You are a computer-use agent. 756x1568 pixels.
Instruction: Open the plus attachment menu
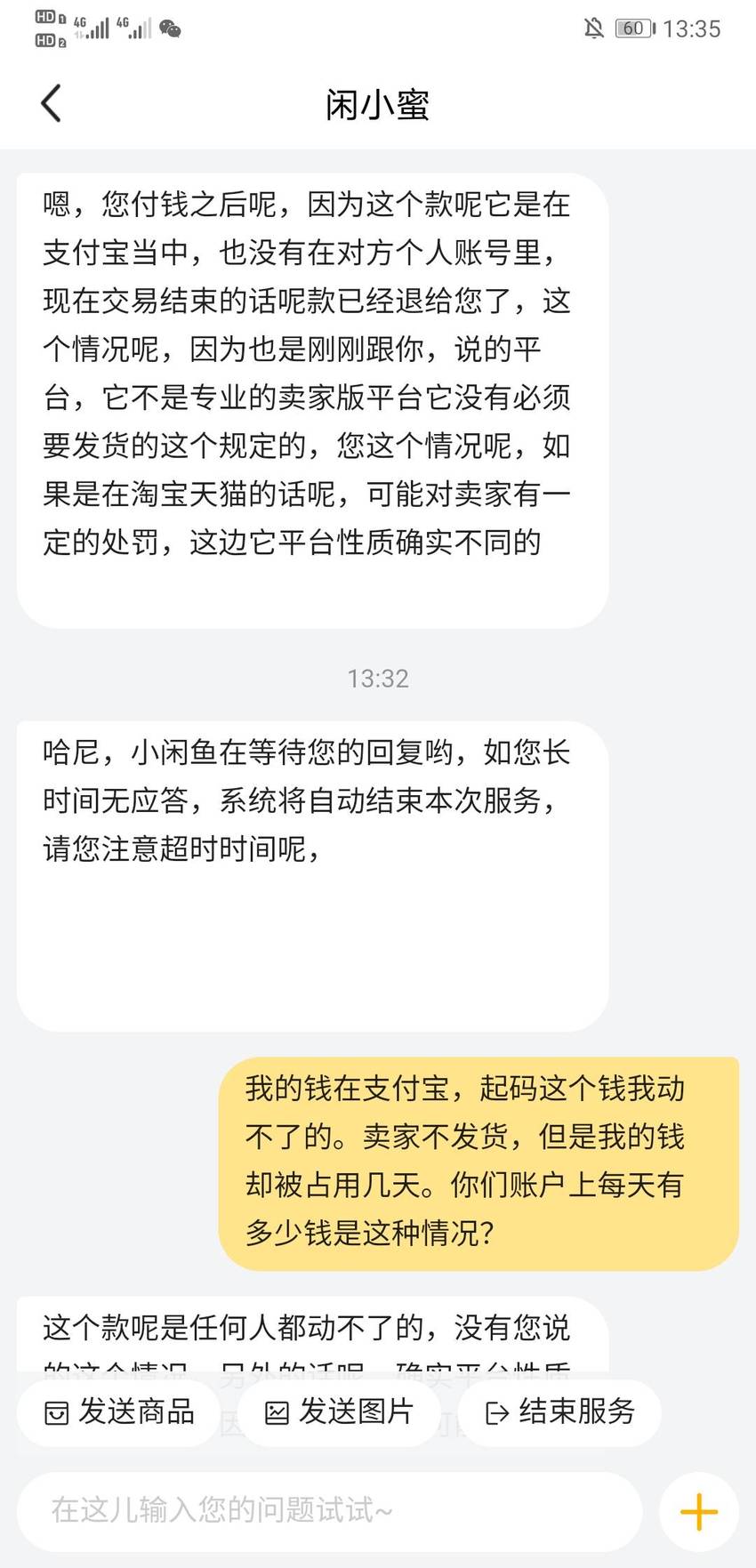tap(699, 1511)
